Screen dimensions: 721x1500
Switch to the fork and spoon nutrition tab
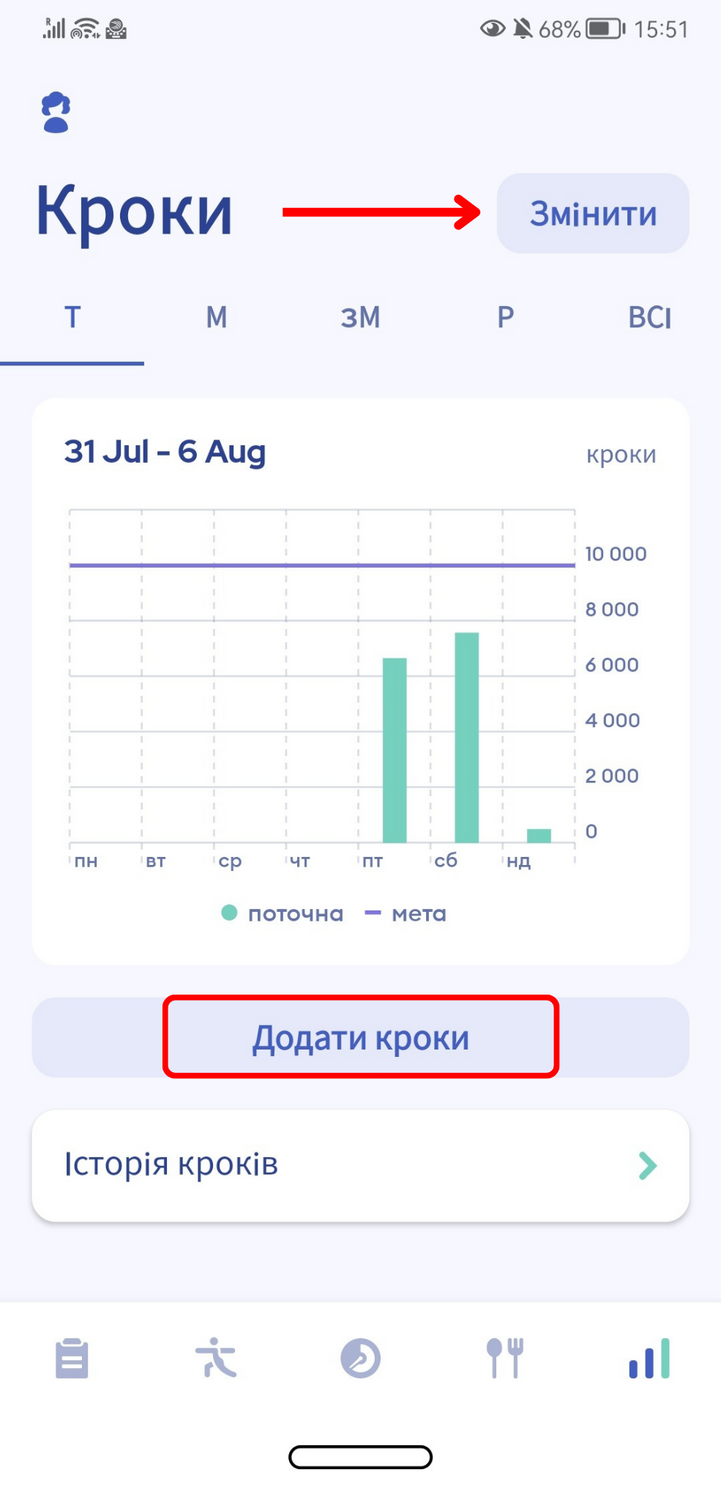[505, 1359]
